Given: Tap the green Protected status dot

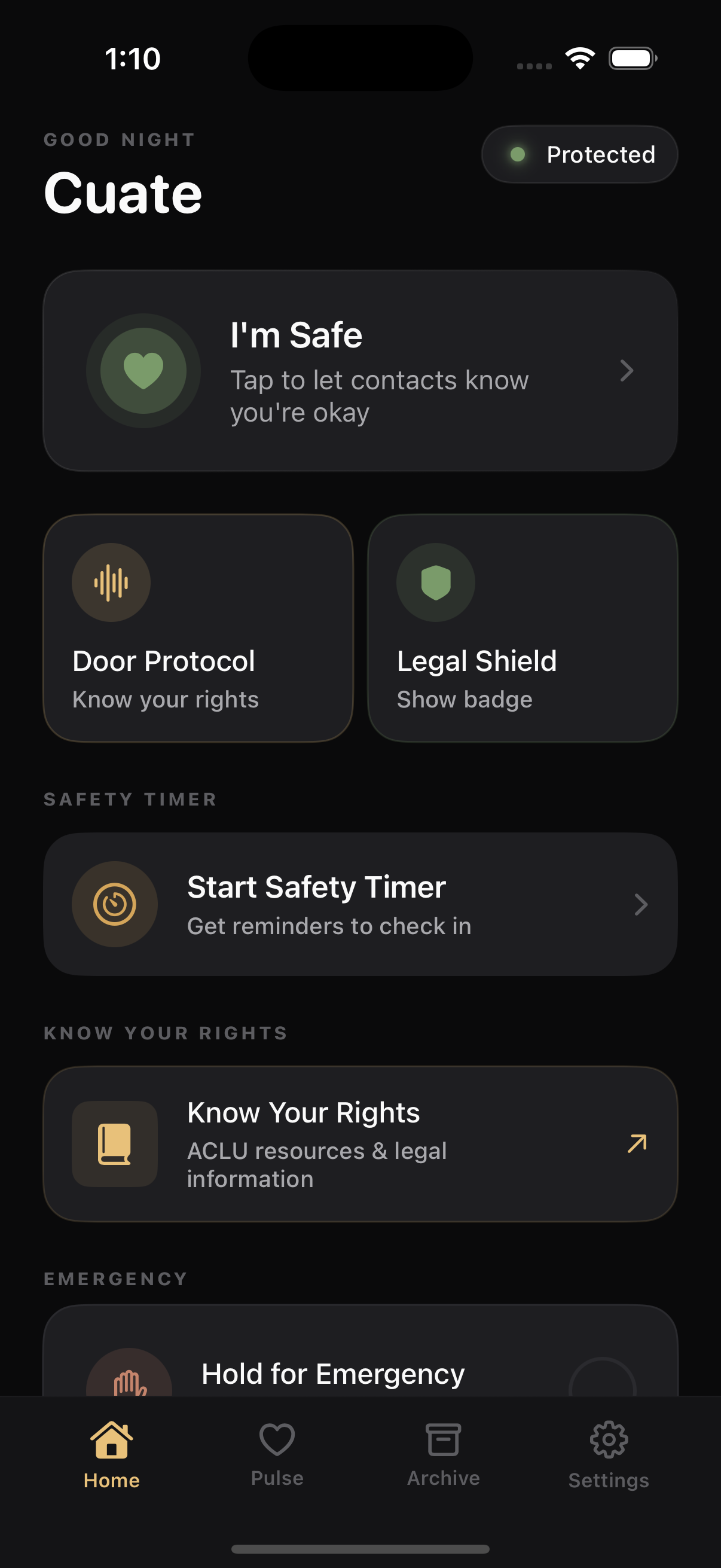Looking at the screenshot, I should 518,154.
